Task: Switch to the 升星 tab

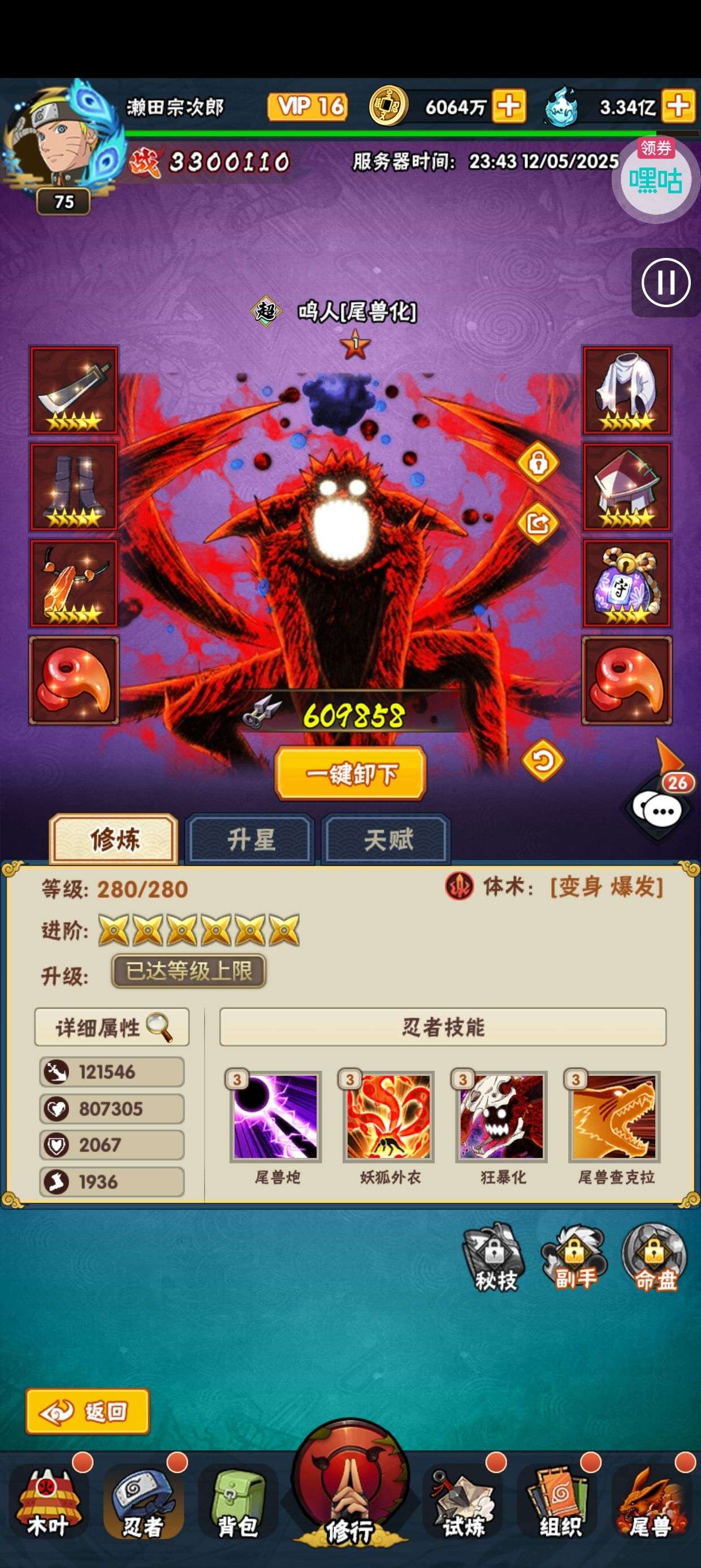Action: pos(250,839)
